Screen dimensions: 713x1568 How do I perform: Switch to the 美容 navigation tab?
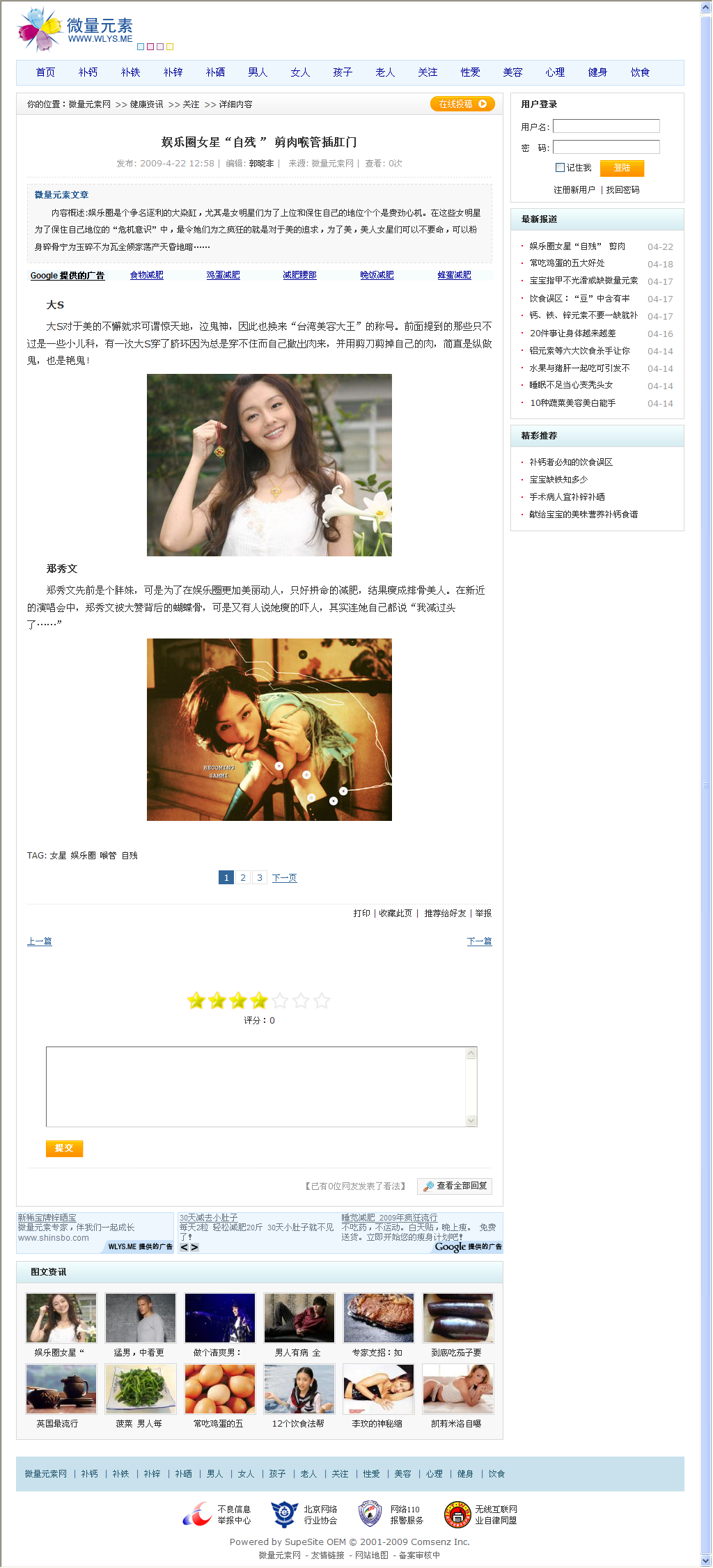click(x=512, y=72)
